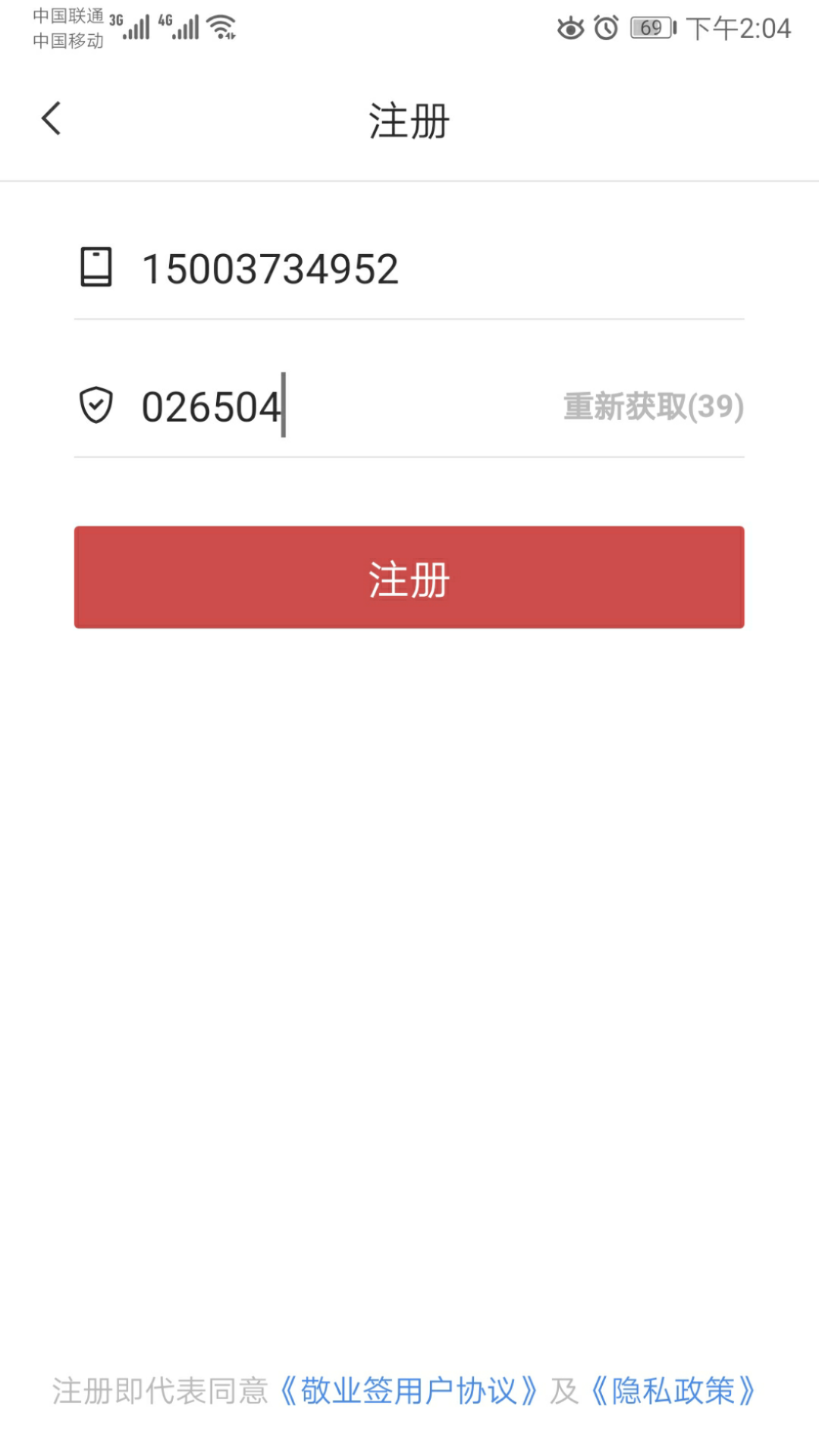The width and height of the screenshot is (819, 1456).
Task: Click the back arrow to exit registration
Action: (50, 119)
